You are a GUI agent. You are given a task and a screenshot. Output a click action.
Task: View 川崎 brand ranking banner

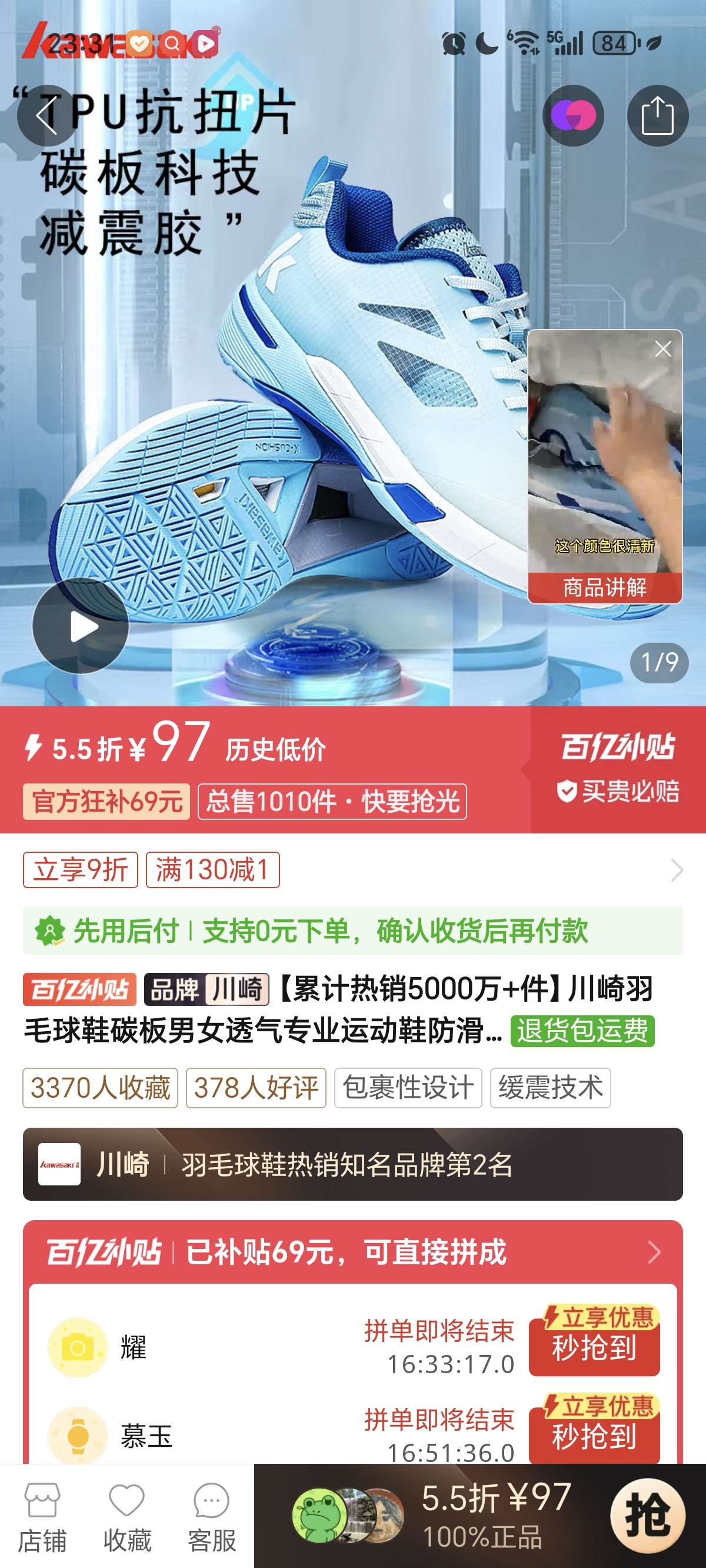click(x=352, y=1164)
